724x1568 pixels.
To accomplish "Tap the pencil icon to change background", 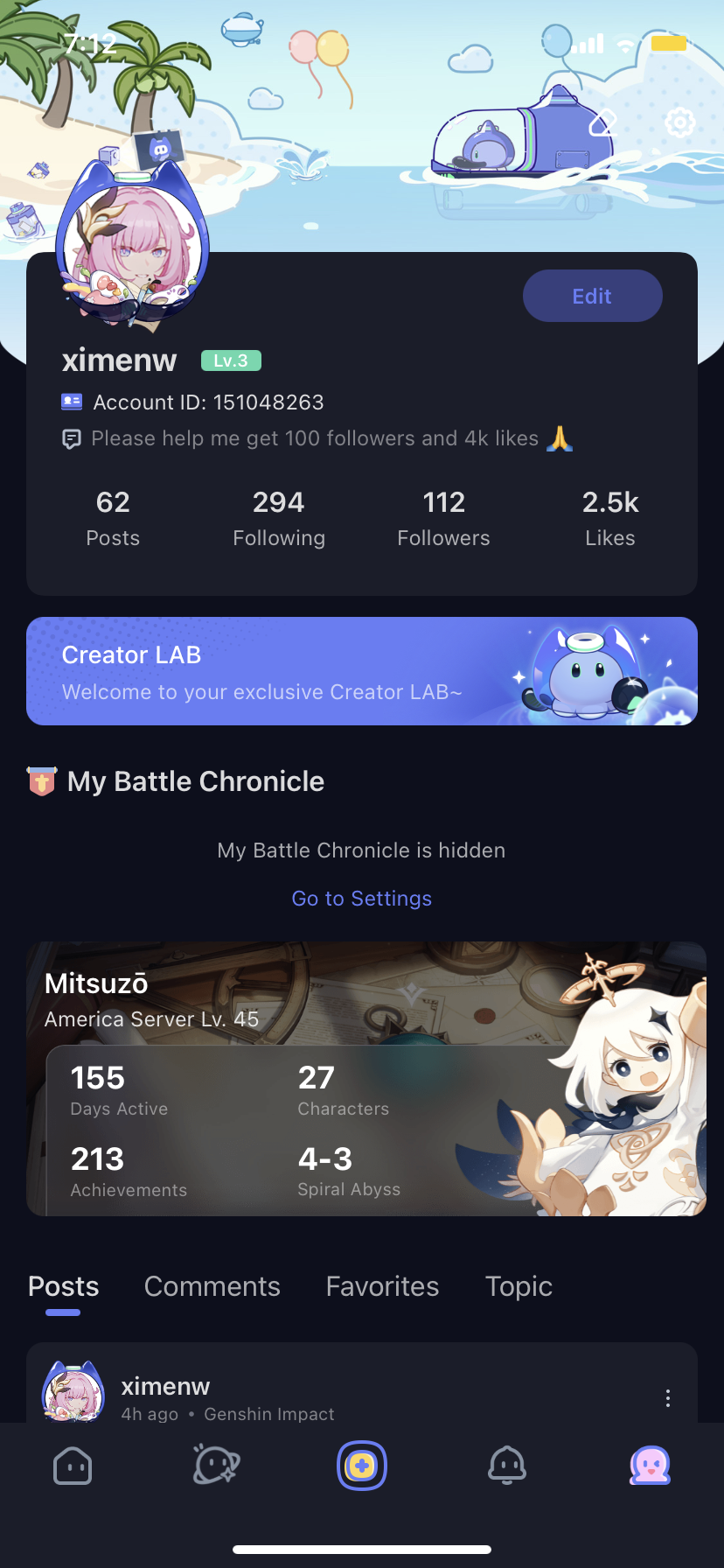I will click(603, 122).
